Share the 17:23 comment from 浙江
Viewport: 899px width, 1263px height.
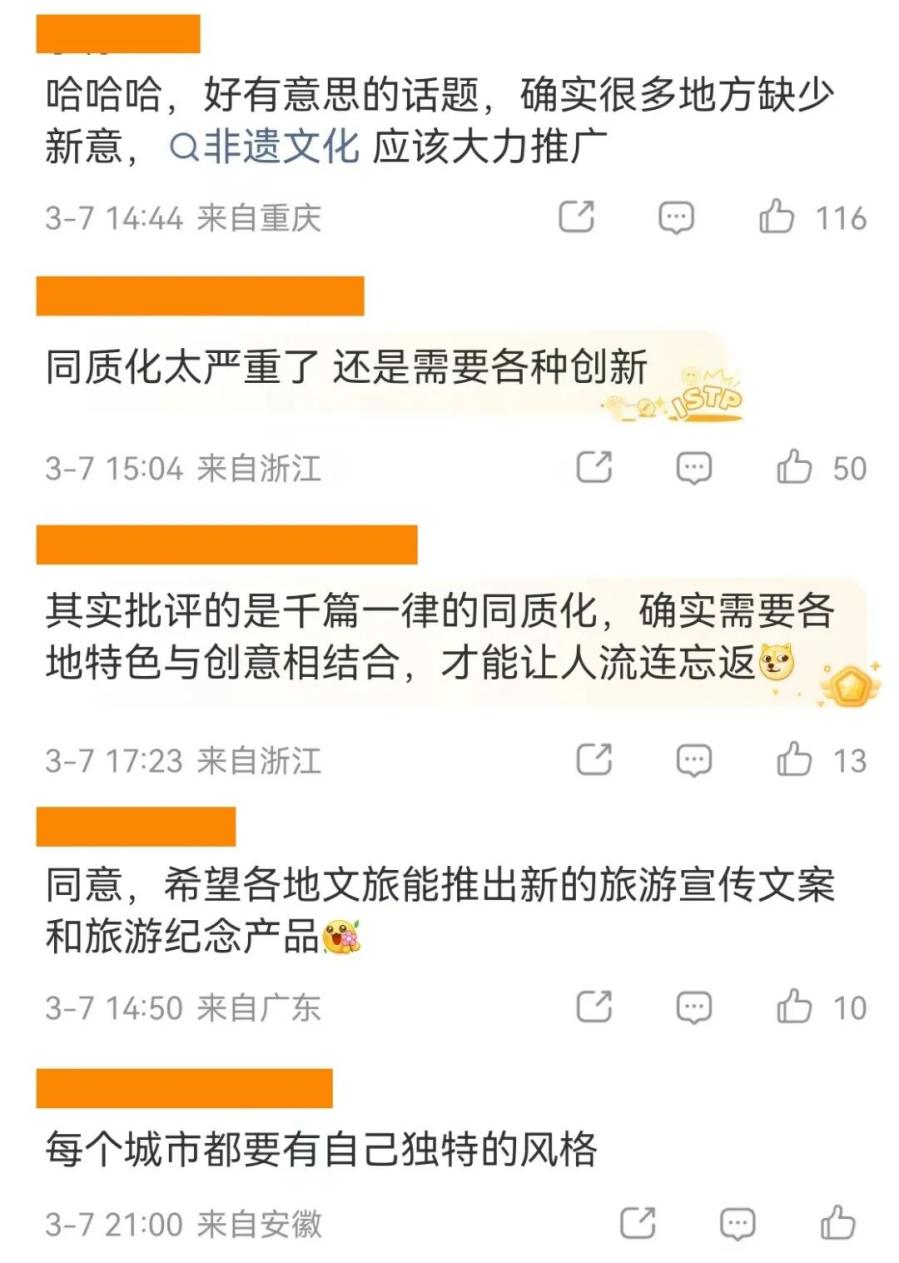coord(595,760)
